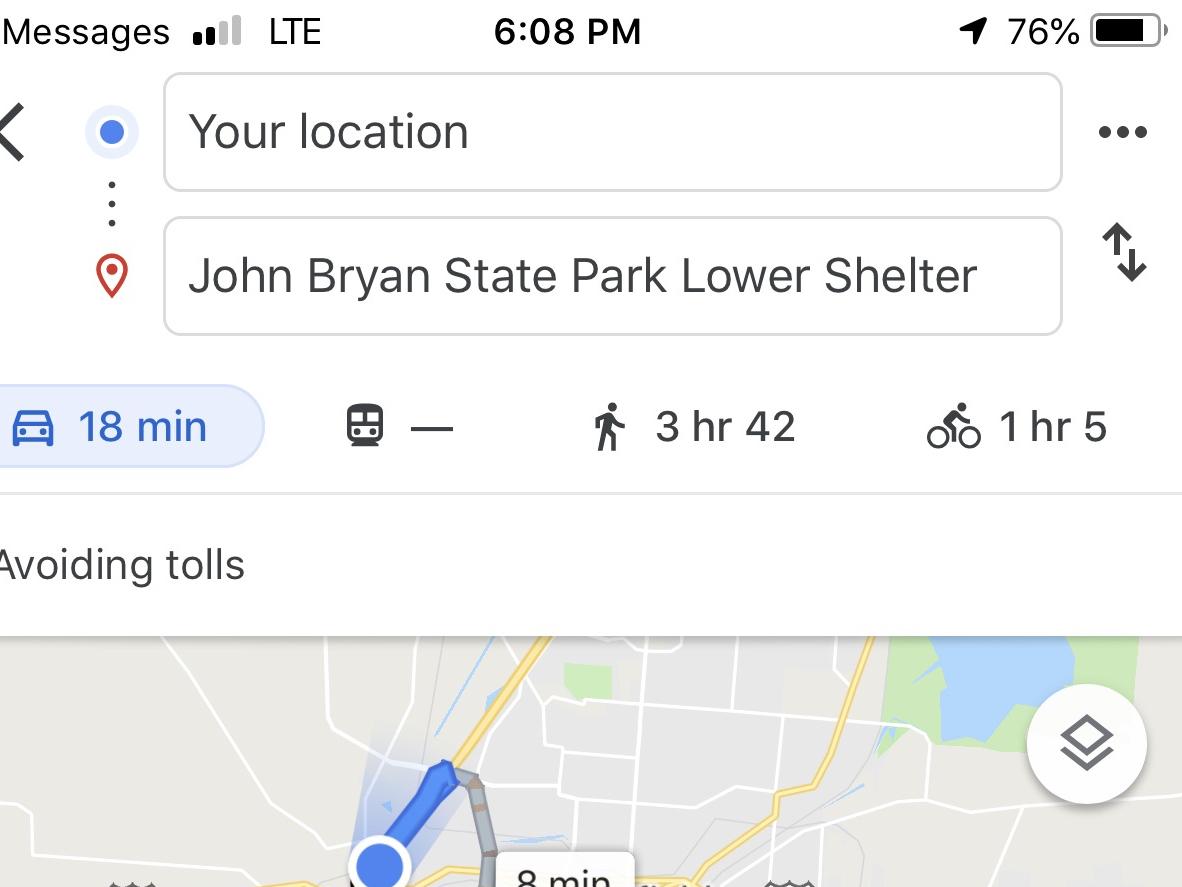Switch to the transit directions tab
1182x887 pixels.
tap(398, 427)
